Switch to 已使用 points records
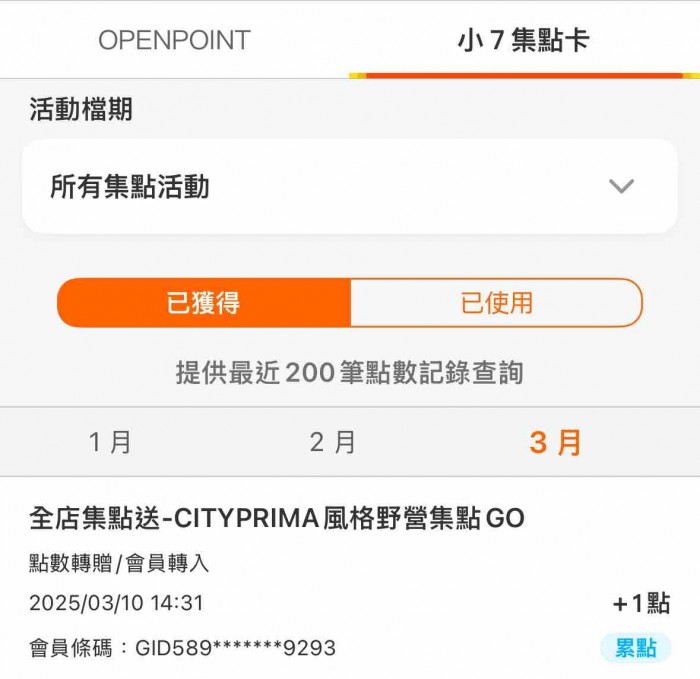This screenshot has height=679, width=700. (x=496, y=303)
